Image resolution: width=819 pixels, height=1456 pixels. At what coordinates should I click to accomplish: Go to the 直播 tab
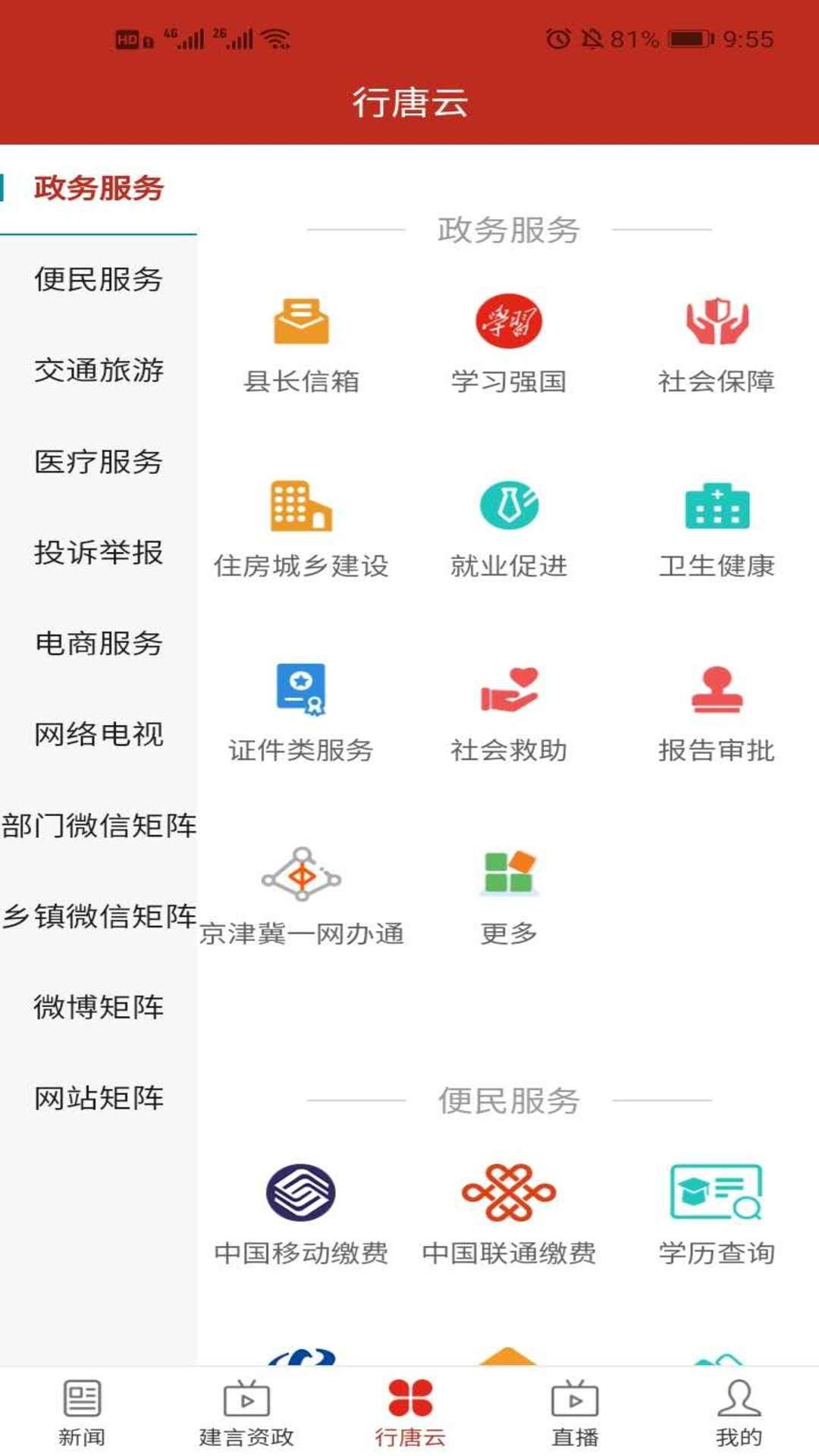tap(574, 1412)
